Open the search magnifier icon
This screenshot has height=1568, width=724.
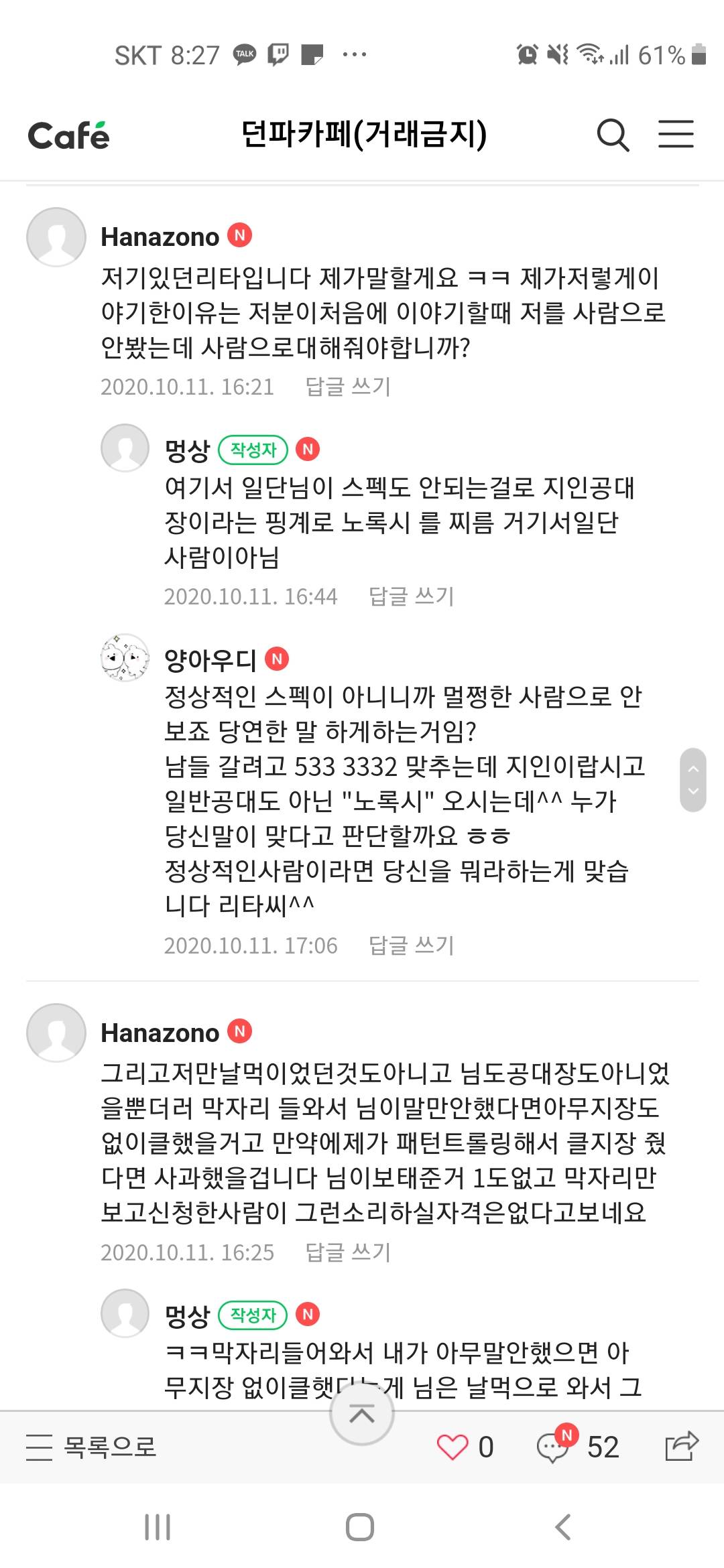[613, 135]
